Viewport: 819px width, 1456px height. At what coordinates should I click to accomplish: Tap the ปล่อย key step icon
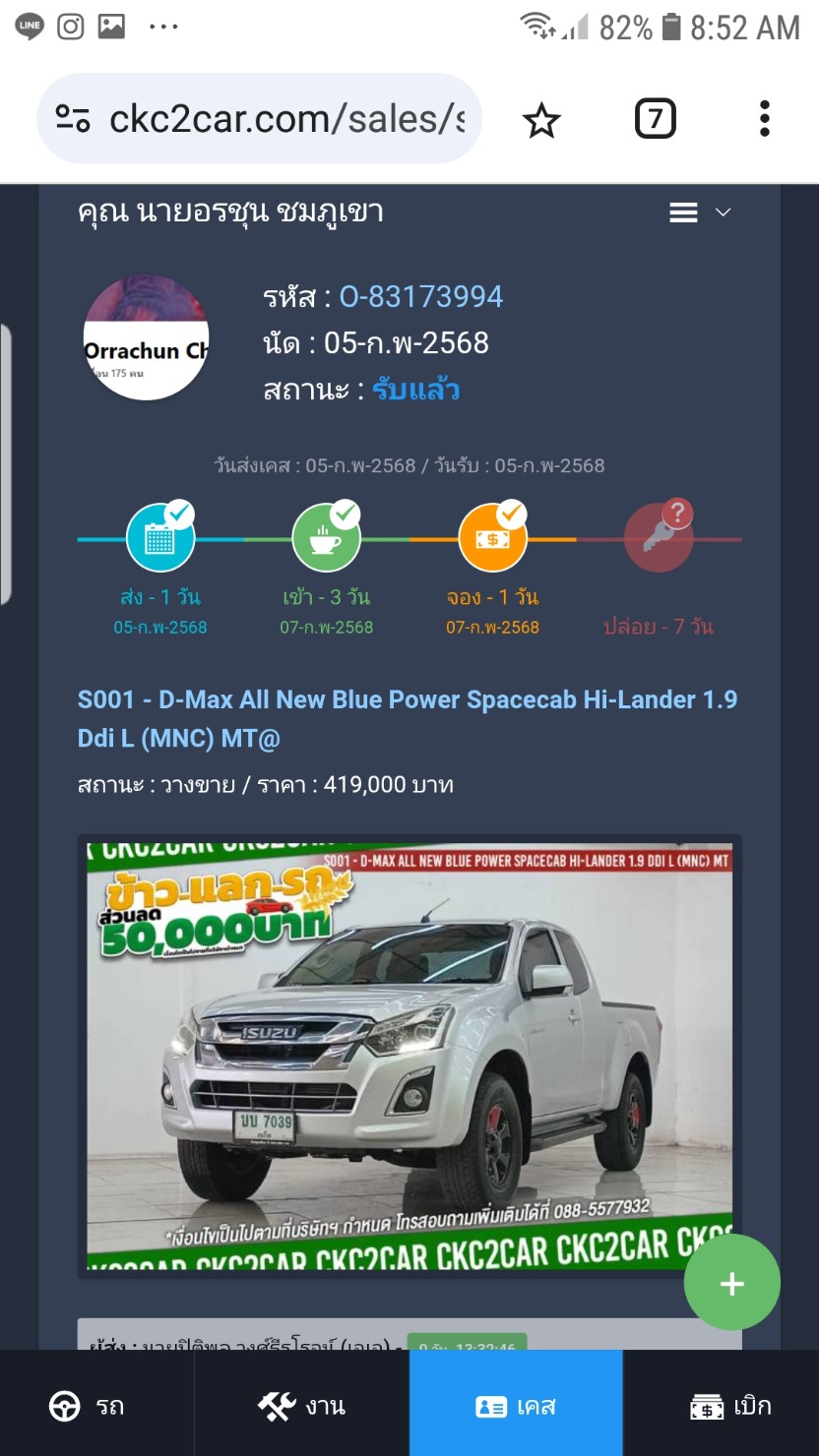[x=659, y=537]
